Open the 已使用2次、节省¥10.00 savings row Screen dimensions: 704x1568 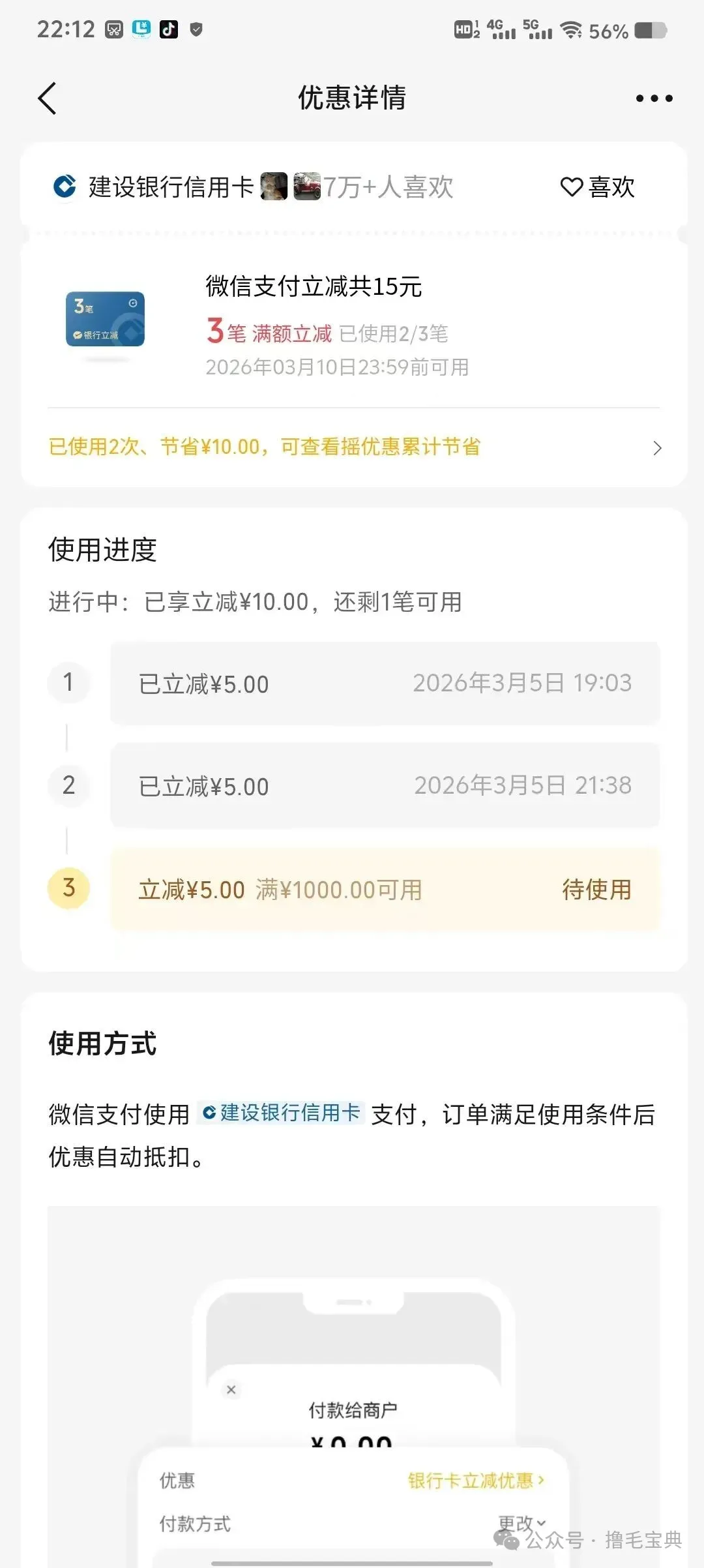pyautogui.click(x=354, y=447)
